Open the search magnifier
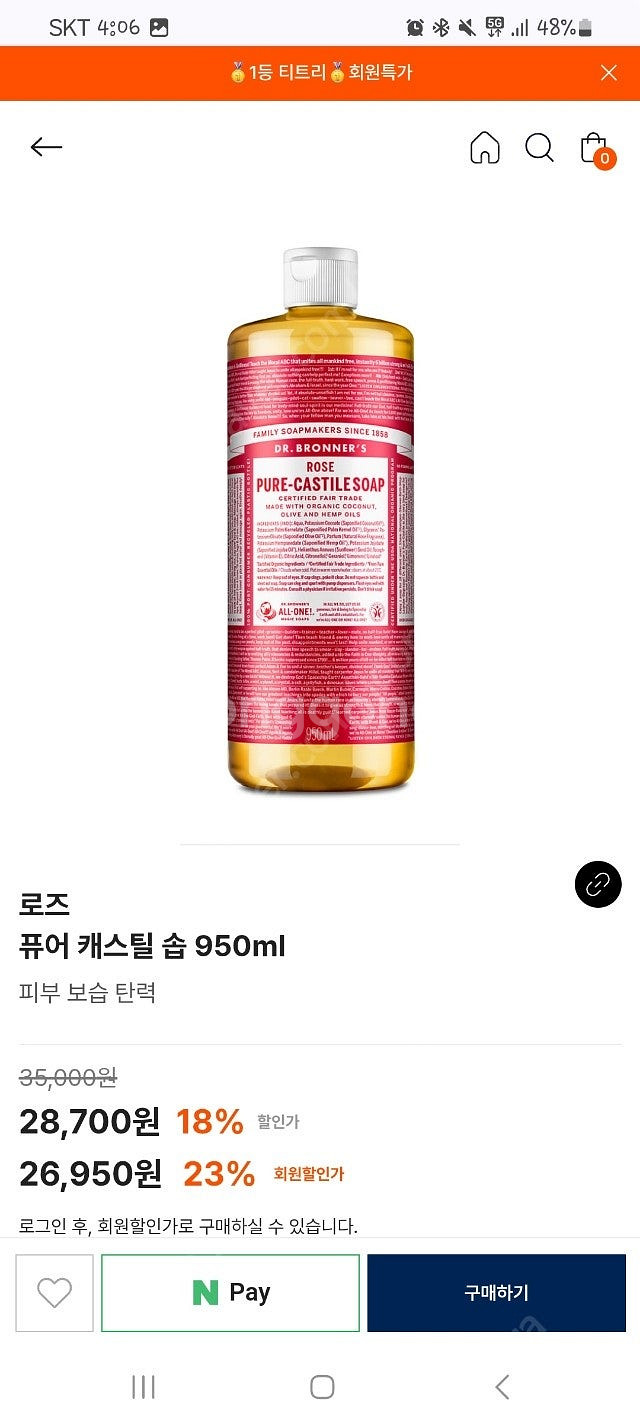This screenshot has height=1422, width=640. pos(539,148)
